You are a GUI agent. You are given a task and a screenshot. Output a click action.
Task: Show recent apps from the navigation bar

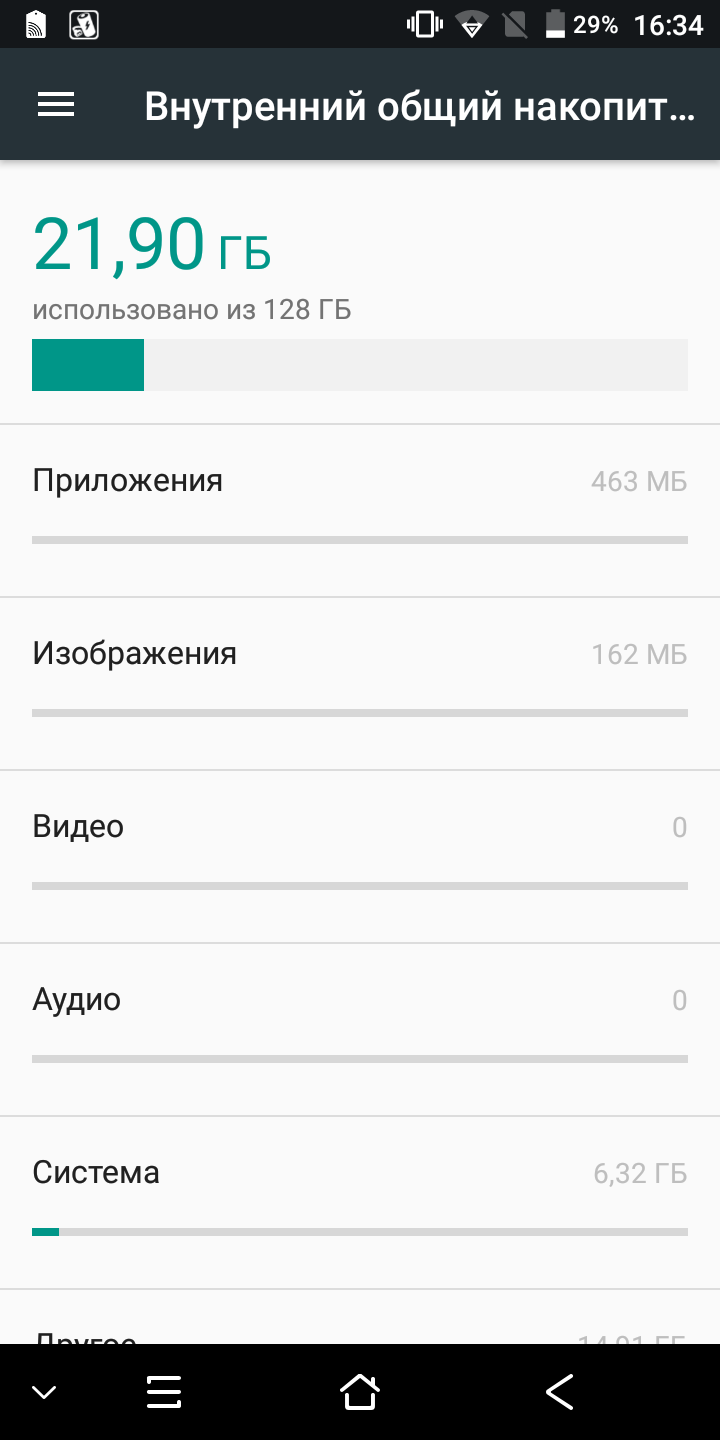(x=164, y=1392)
